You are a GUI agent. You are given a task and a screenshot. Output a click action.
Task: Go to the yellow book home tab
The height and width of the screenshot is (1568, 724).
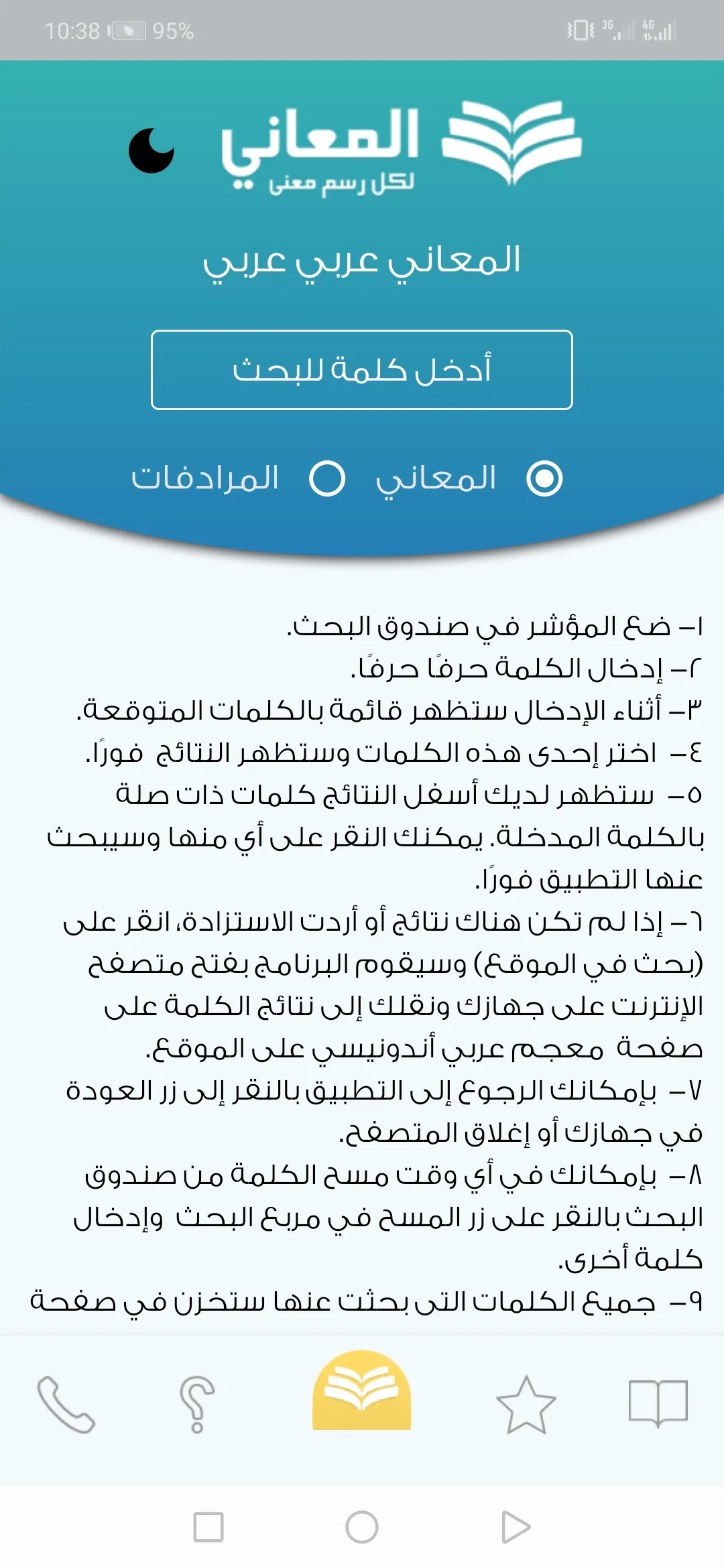tap(362, 1390)
